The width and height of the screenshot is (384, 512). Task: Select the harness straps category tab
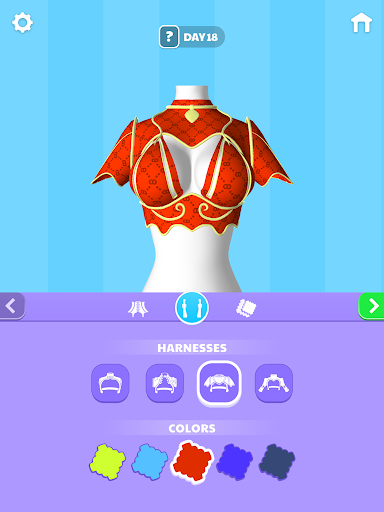[x=192, y=307]
